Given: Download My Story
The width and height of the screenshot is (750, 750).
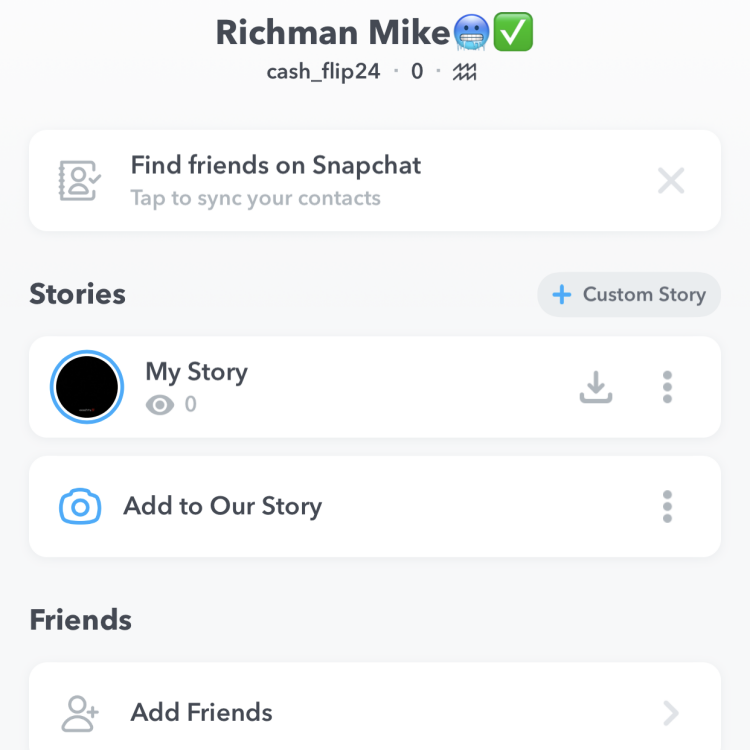Looking at the screenshot, I should coord(596,387).
